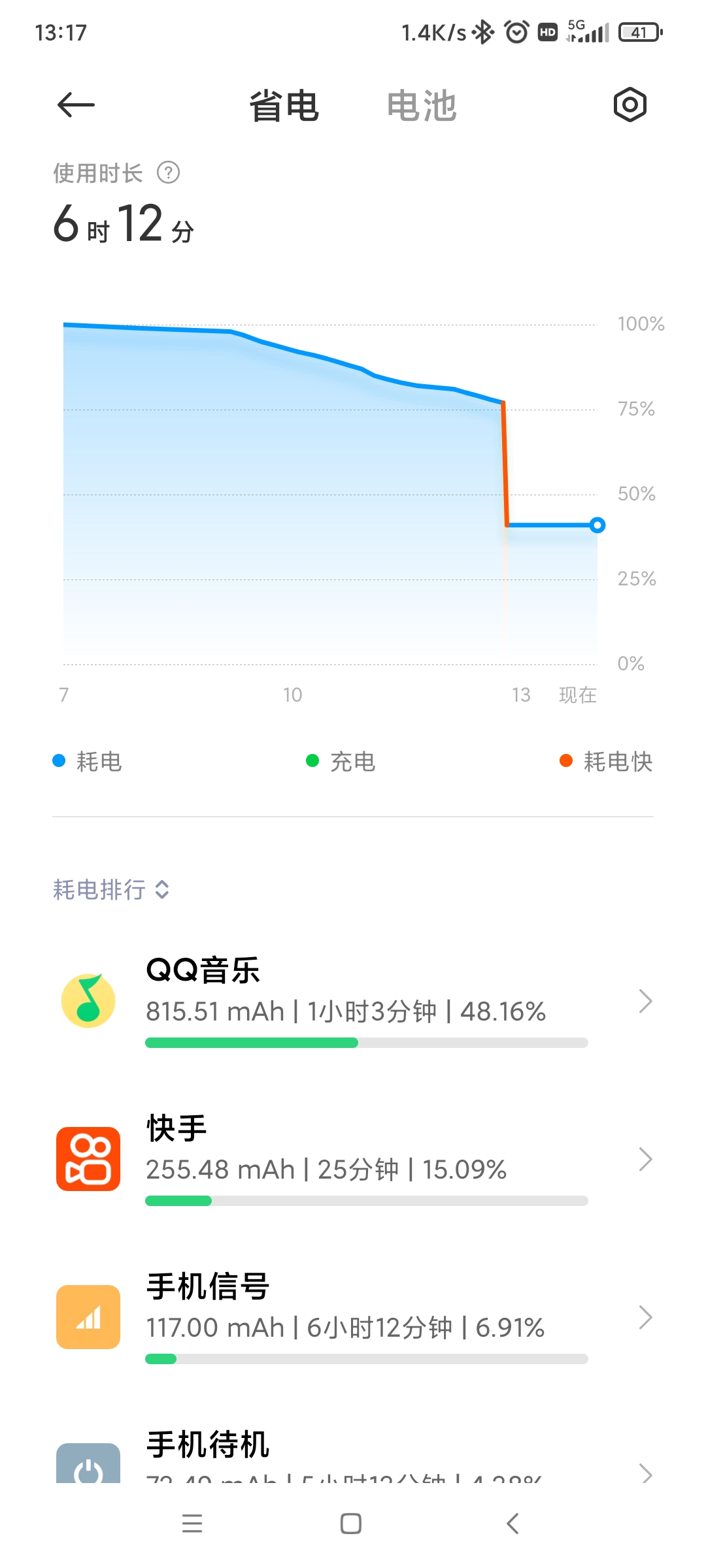Viewport: 706px width, 1568px height.
Task: Tap the system home button
Action: pos(351,1524)
